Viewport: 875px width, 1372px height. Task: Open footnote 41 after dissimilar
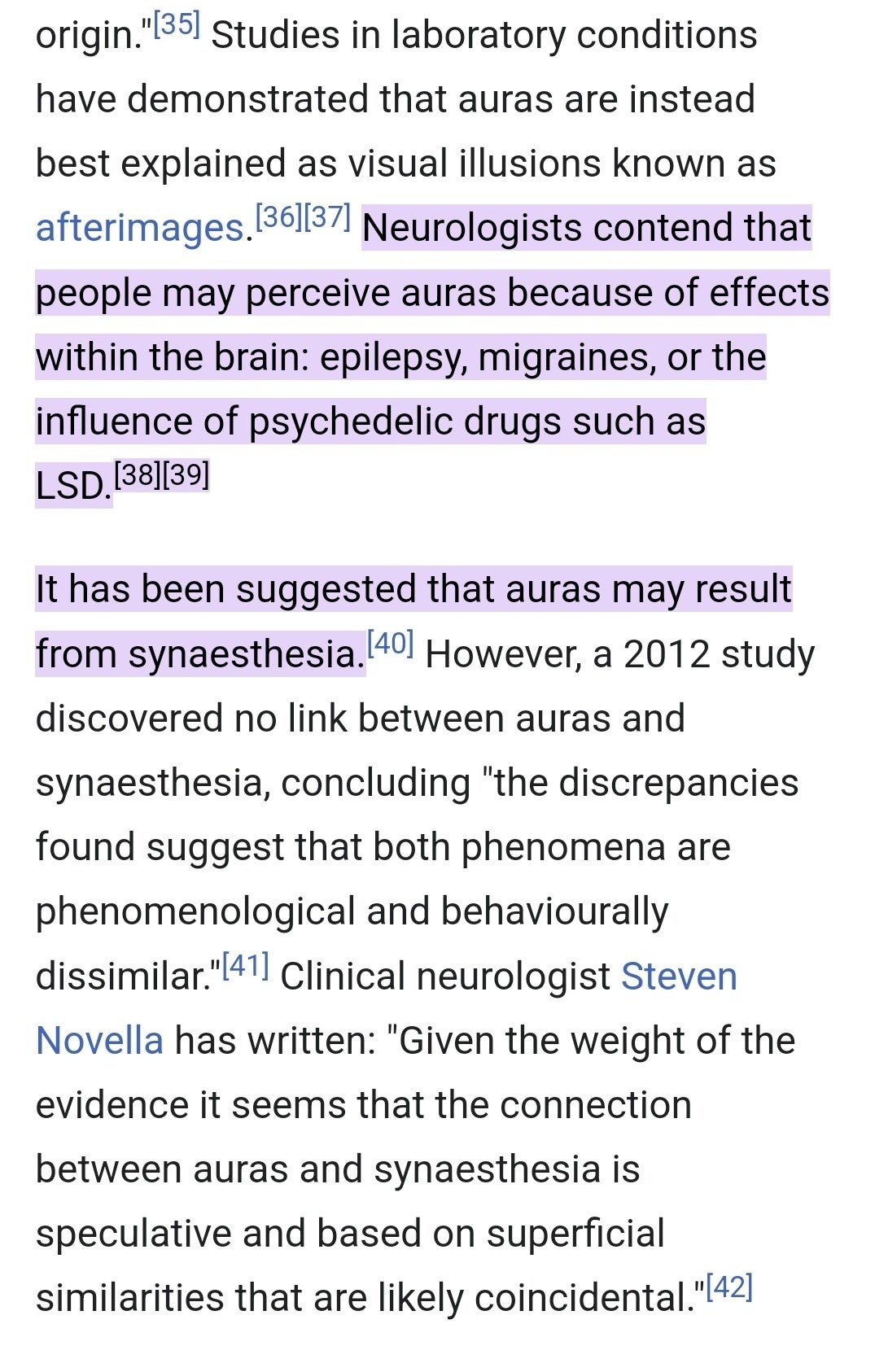(x=245, y=966)
